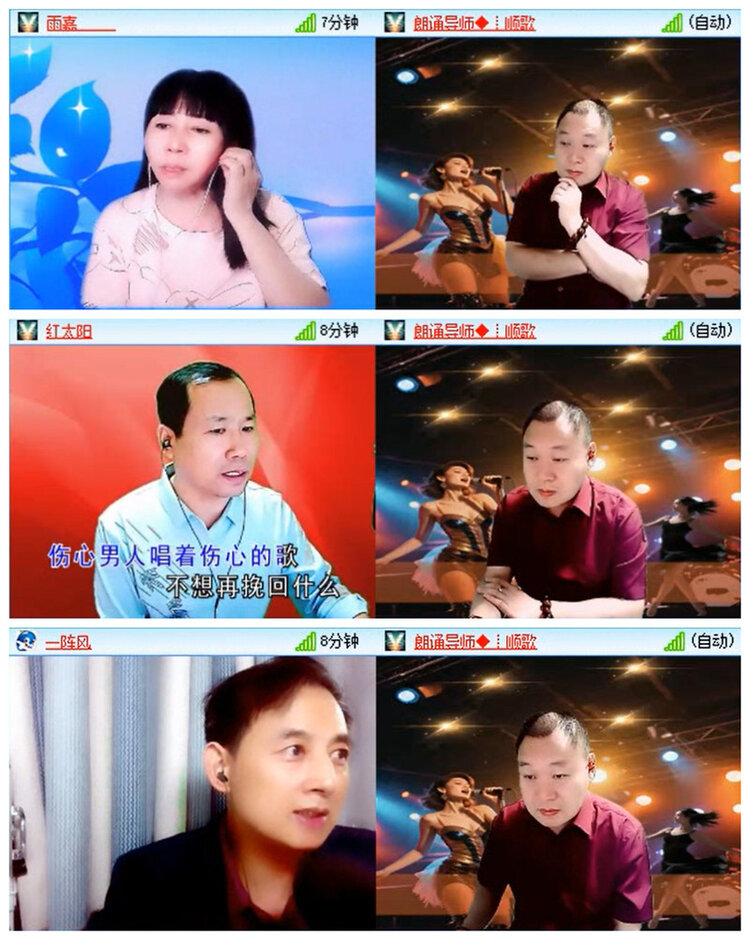Click the VIP badge next to 红太阳

click(30, 328)
